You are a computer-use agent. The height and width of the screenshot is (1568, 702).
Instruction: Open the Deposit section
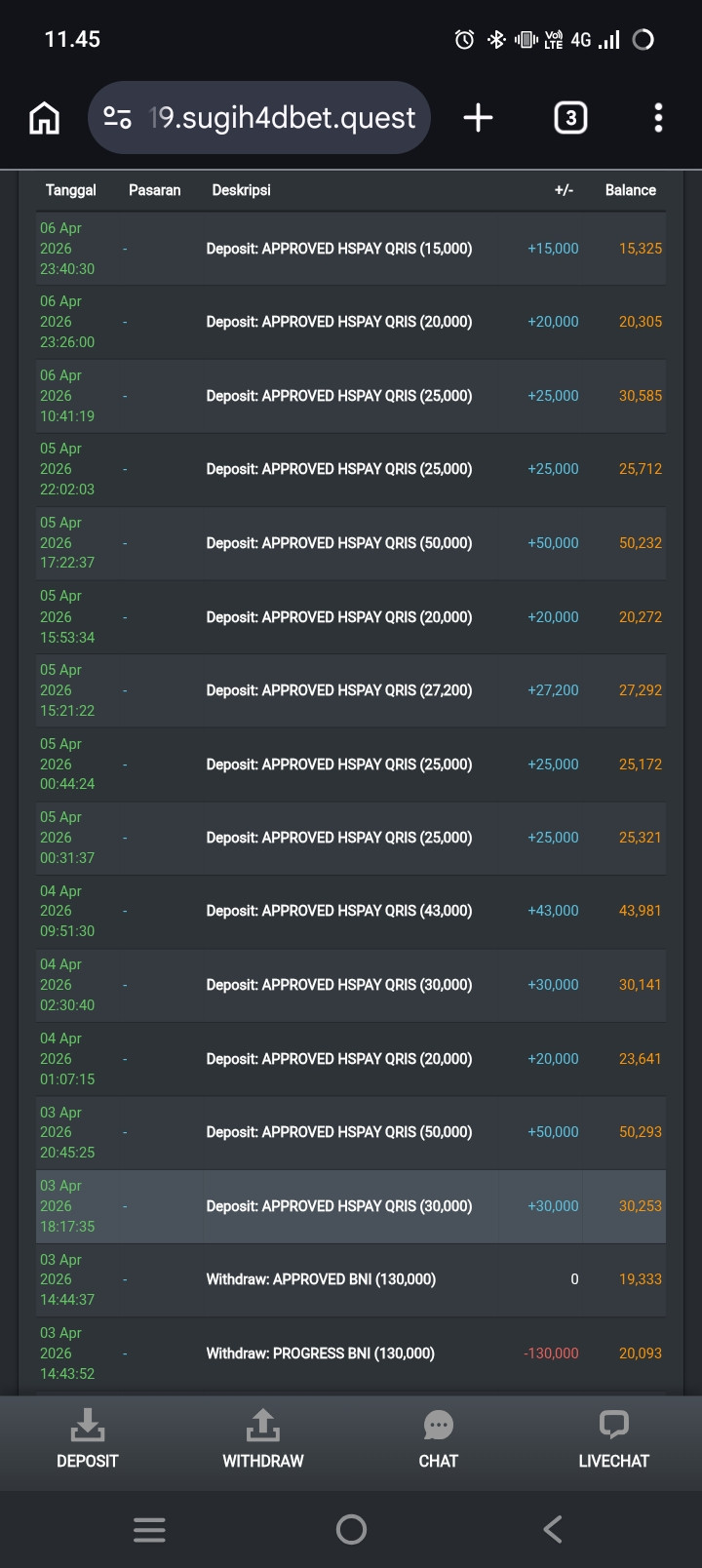point(88,1439)
